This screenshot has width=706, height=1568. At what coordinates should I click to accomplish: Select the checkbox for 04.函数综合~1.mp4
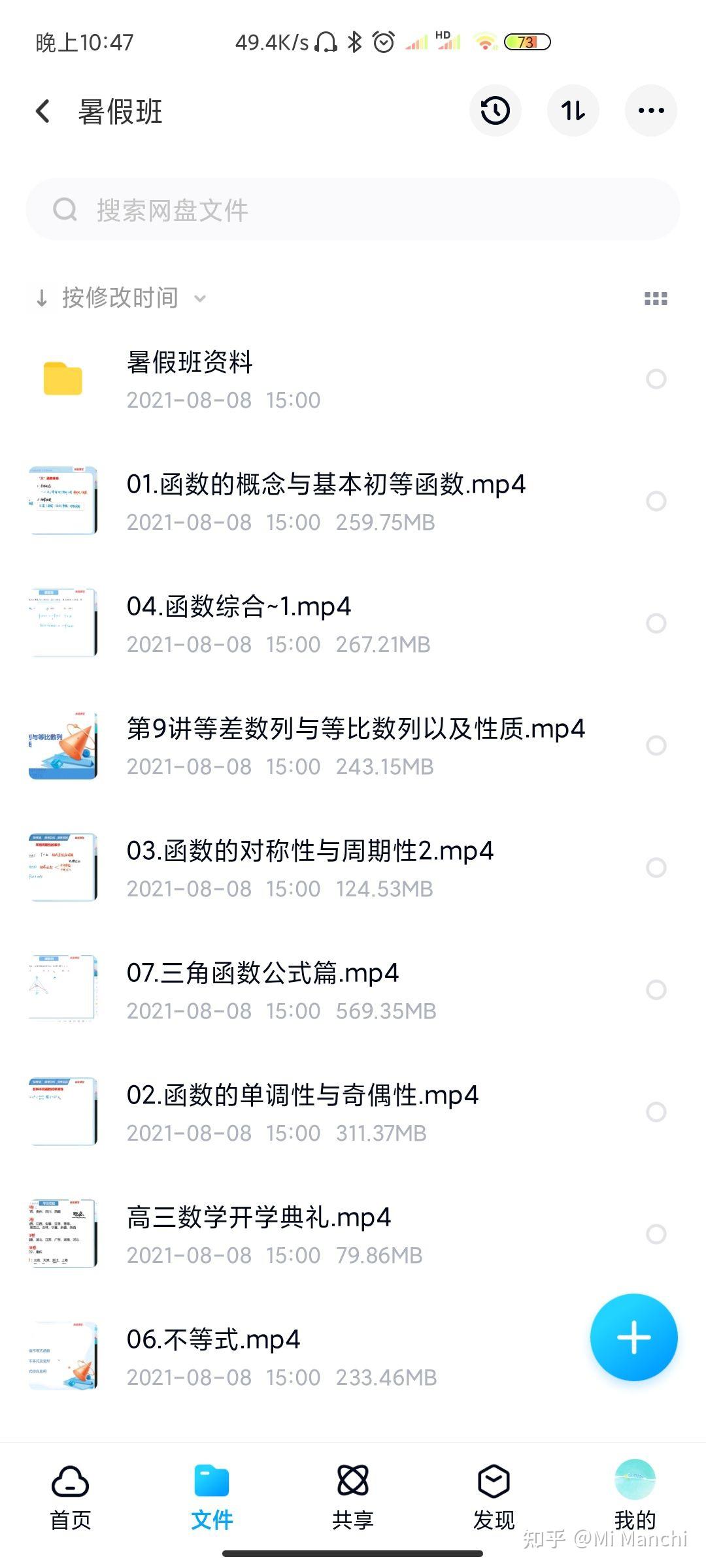coord(656,623)
